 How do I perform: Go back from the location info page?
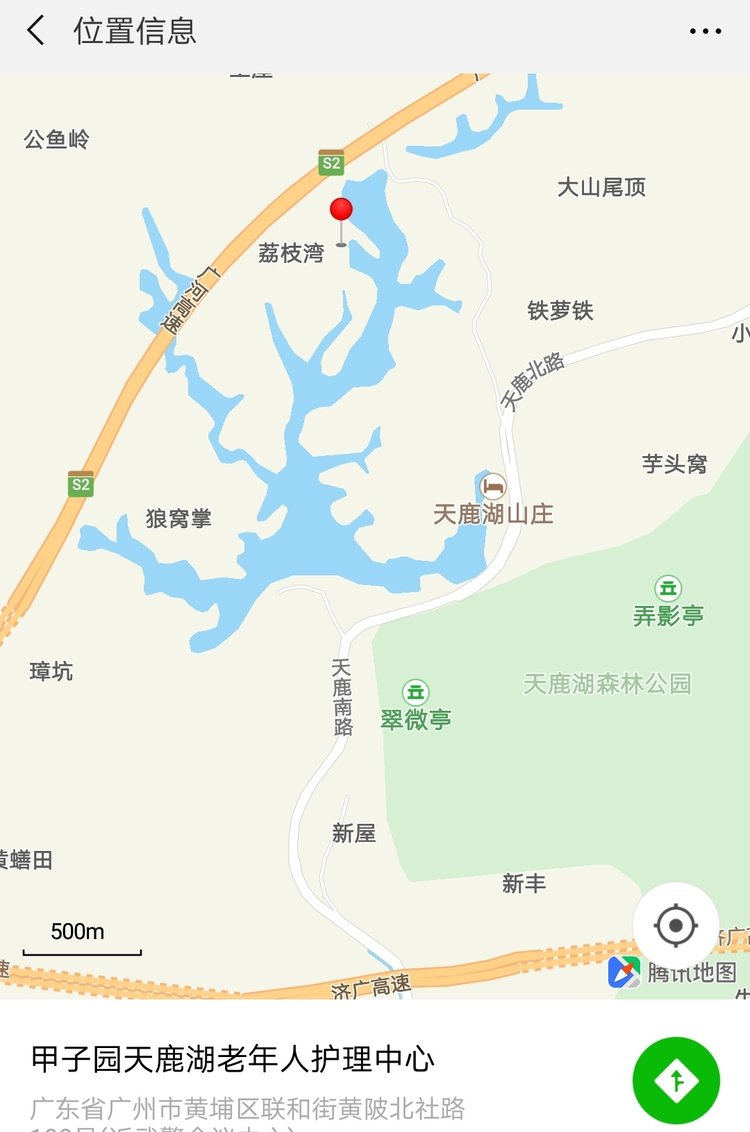(x=36, y=31)
